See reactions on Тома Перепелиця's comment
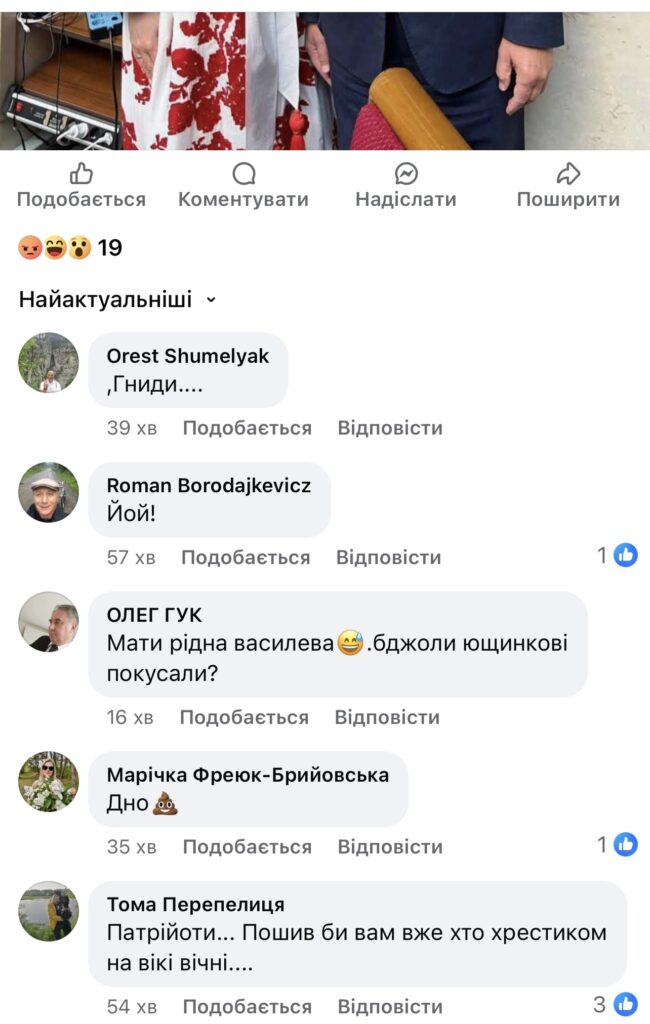650x1024 pixels. (x=615, y=1004)
